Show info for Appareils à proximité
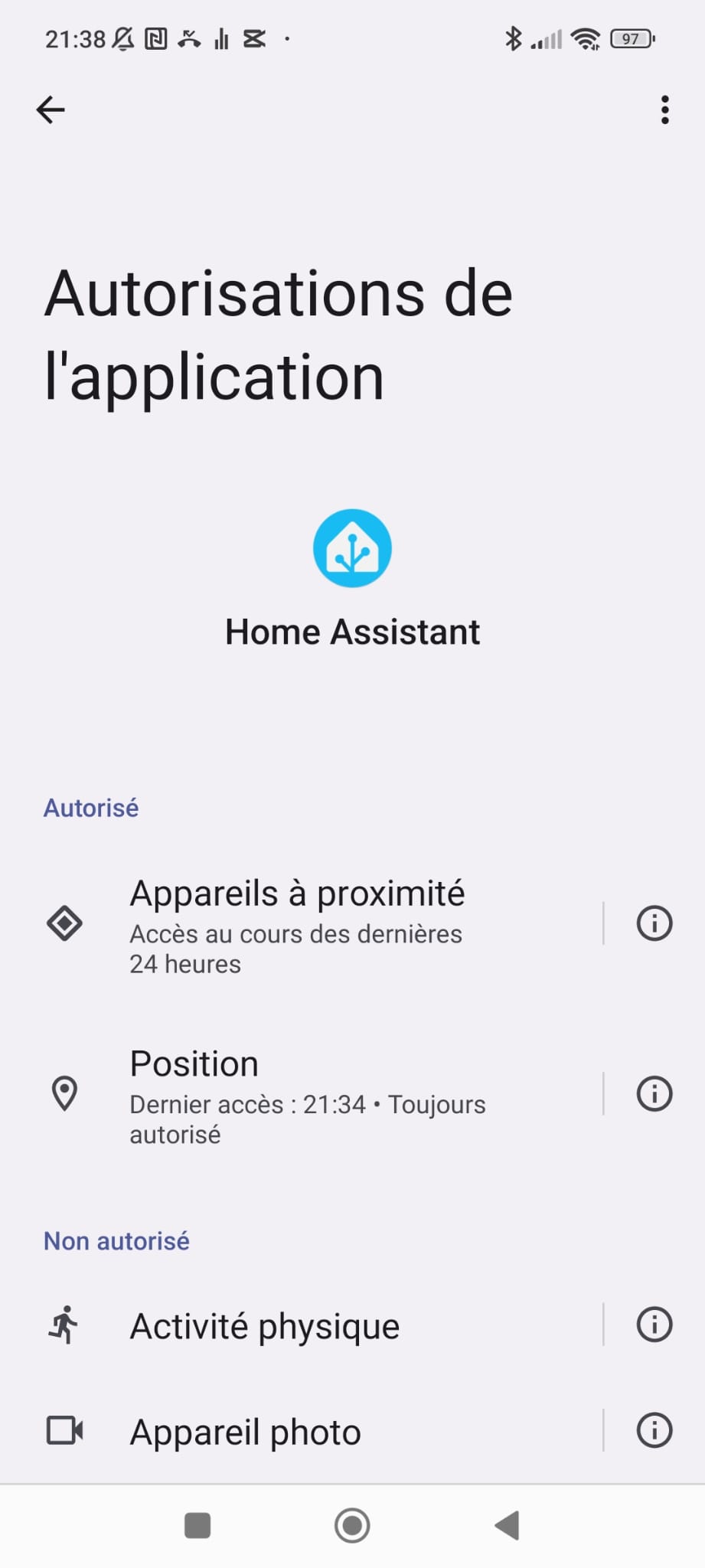Screen dimensions: 705x1568 coord(654,923)
